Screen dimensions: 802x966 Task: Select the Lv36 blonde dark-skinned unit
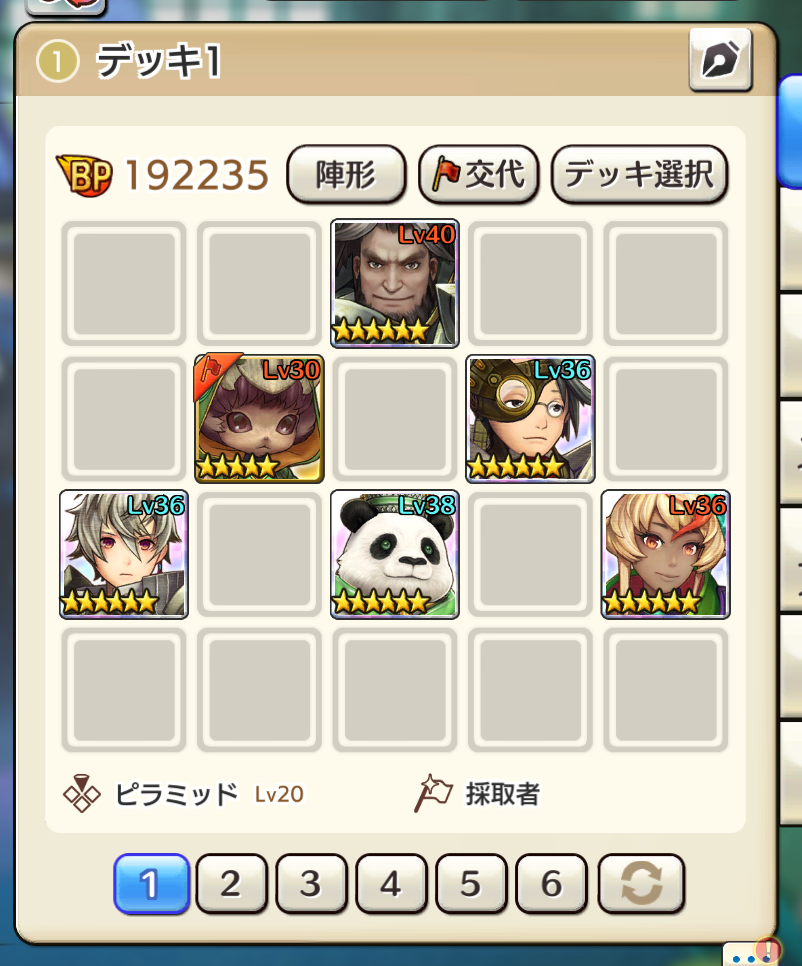click(665, 554)
